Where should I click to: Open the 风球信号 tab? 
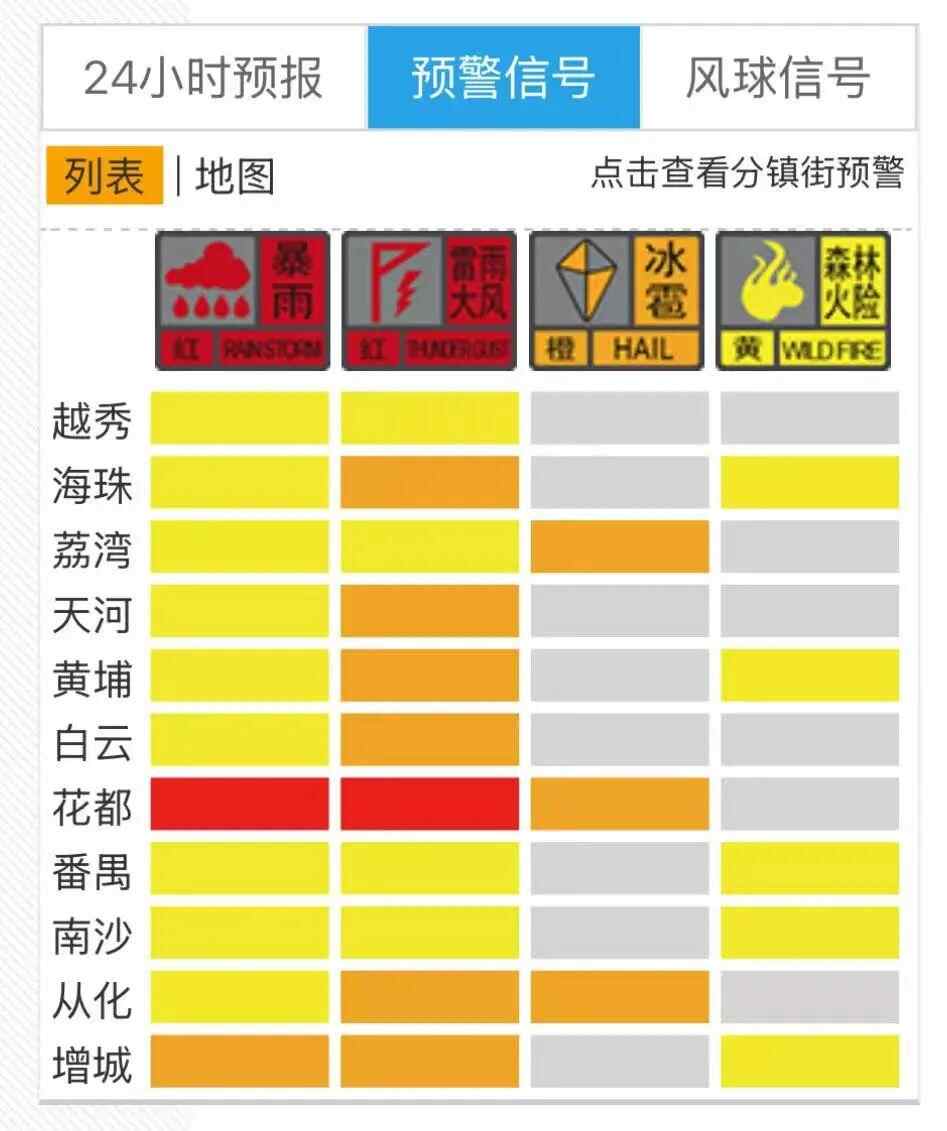point(777,78)
